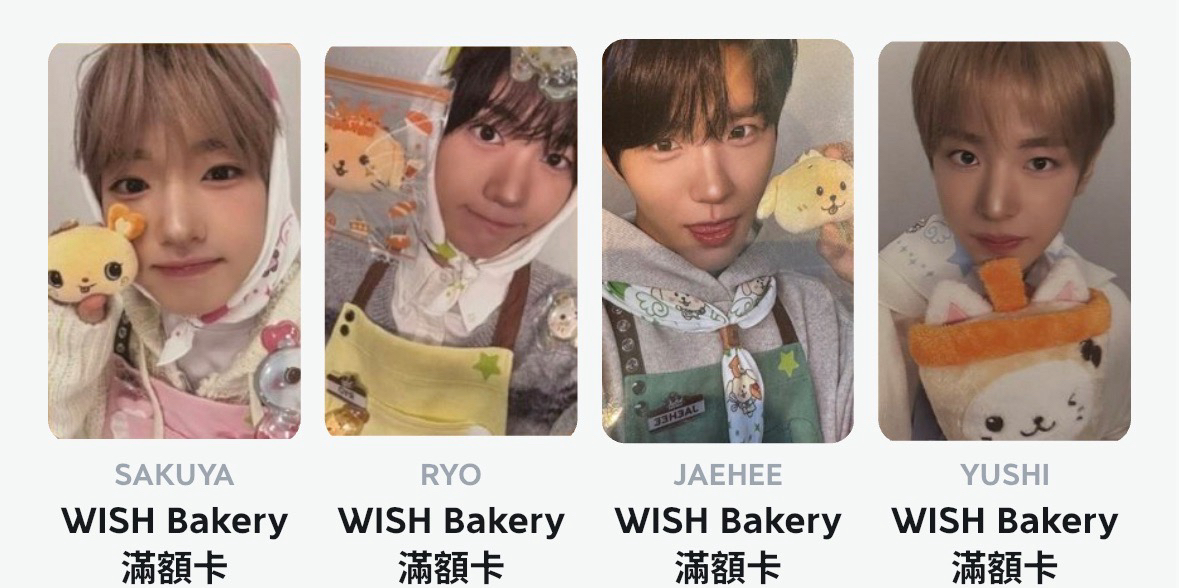
Task: Select JAEHEE WISH Bakery photocard
Action: point(727,240)
